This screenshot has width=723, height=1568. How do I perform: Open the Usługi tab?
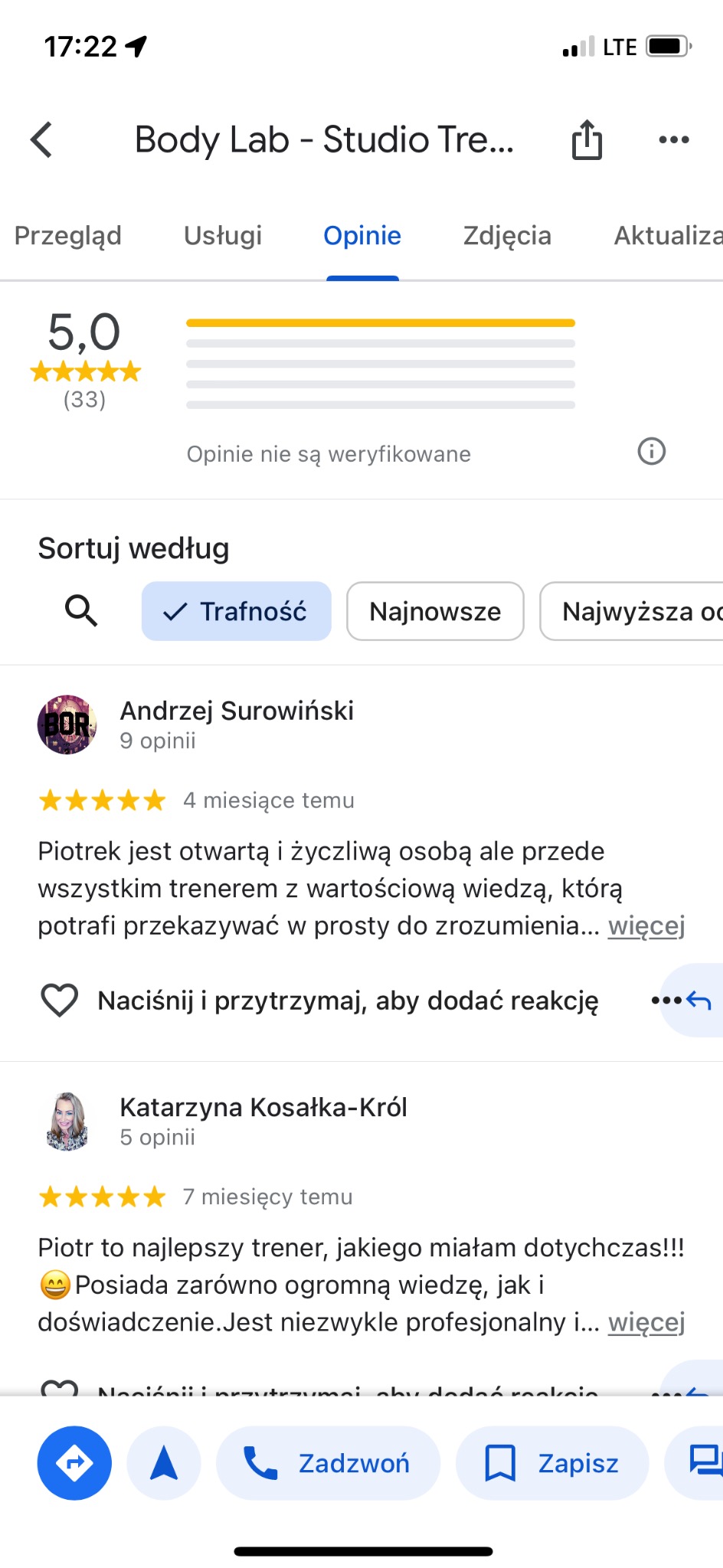tap(222, 236)
